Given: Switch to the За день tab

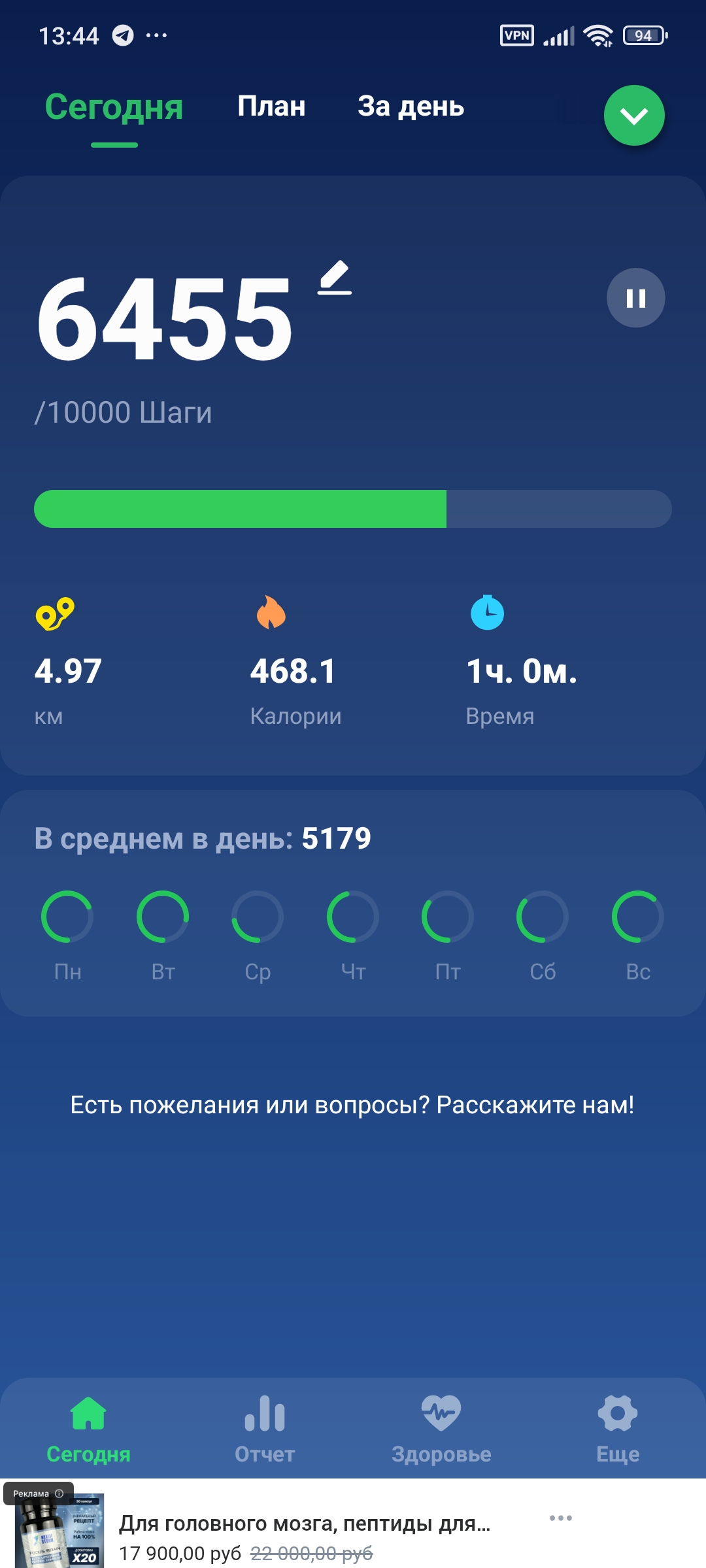Looking at the screenshot, I should (x=411, y=106).
